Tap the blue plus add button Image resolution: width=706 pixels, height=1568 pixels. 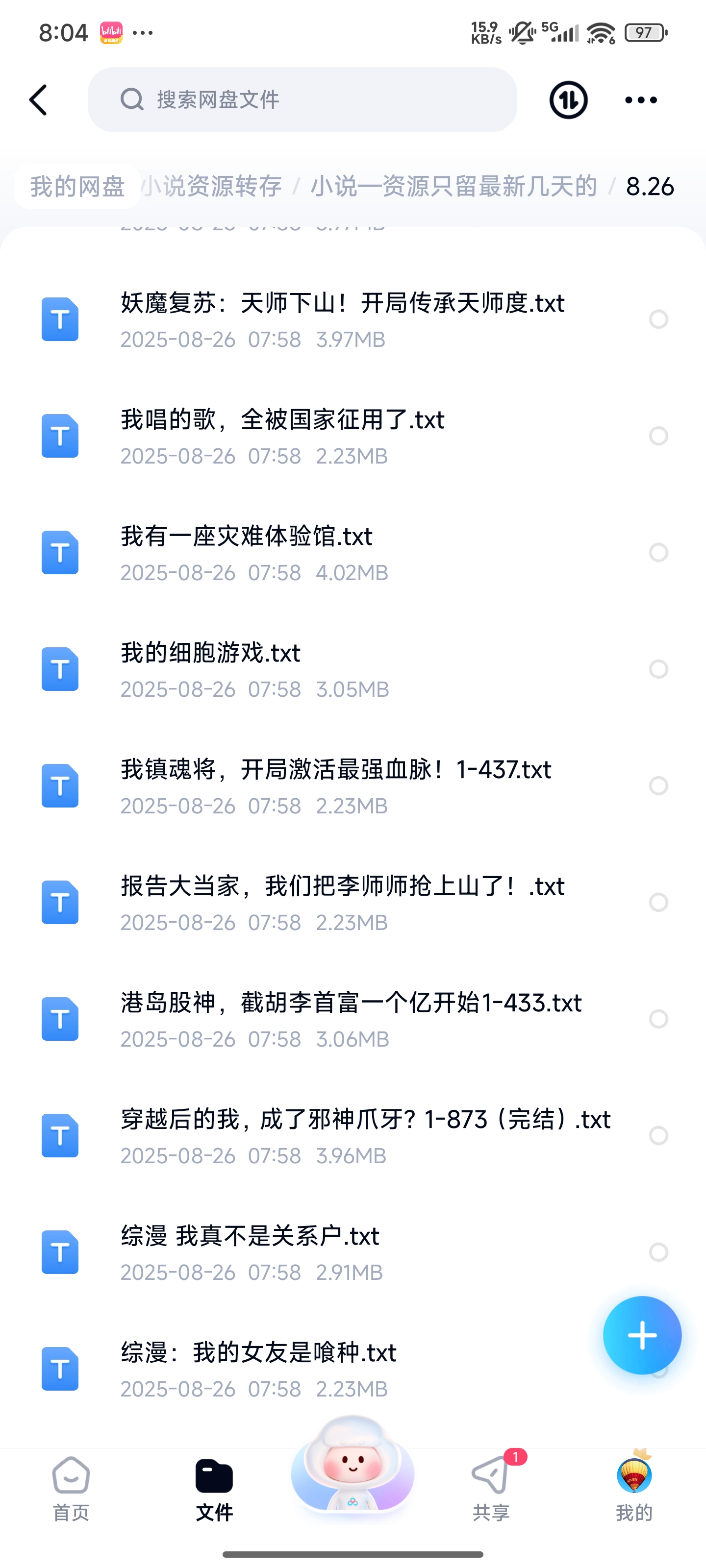point(642,1335)
